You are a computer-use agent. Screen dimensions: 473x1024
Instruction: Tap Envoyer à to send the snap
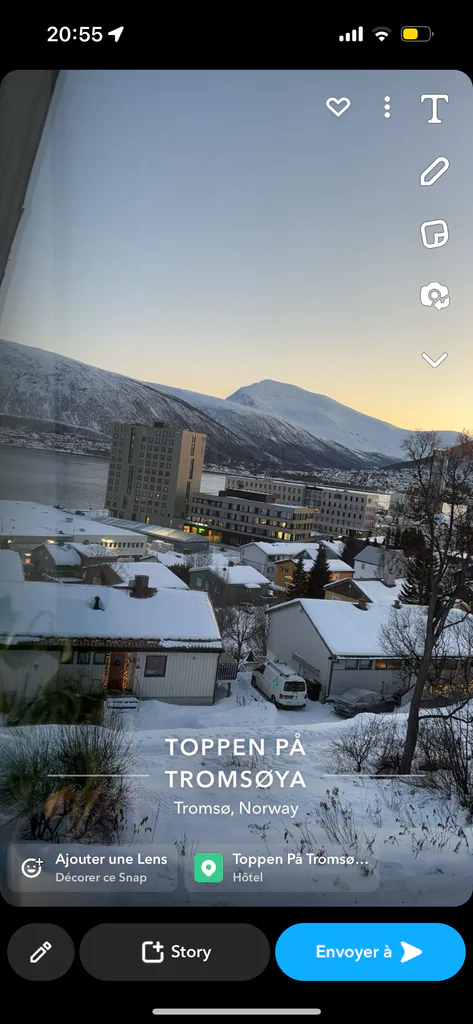click(x=370, y=952)
